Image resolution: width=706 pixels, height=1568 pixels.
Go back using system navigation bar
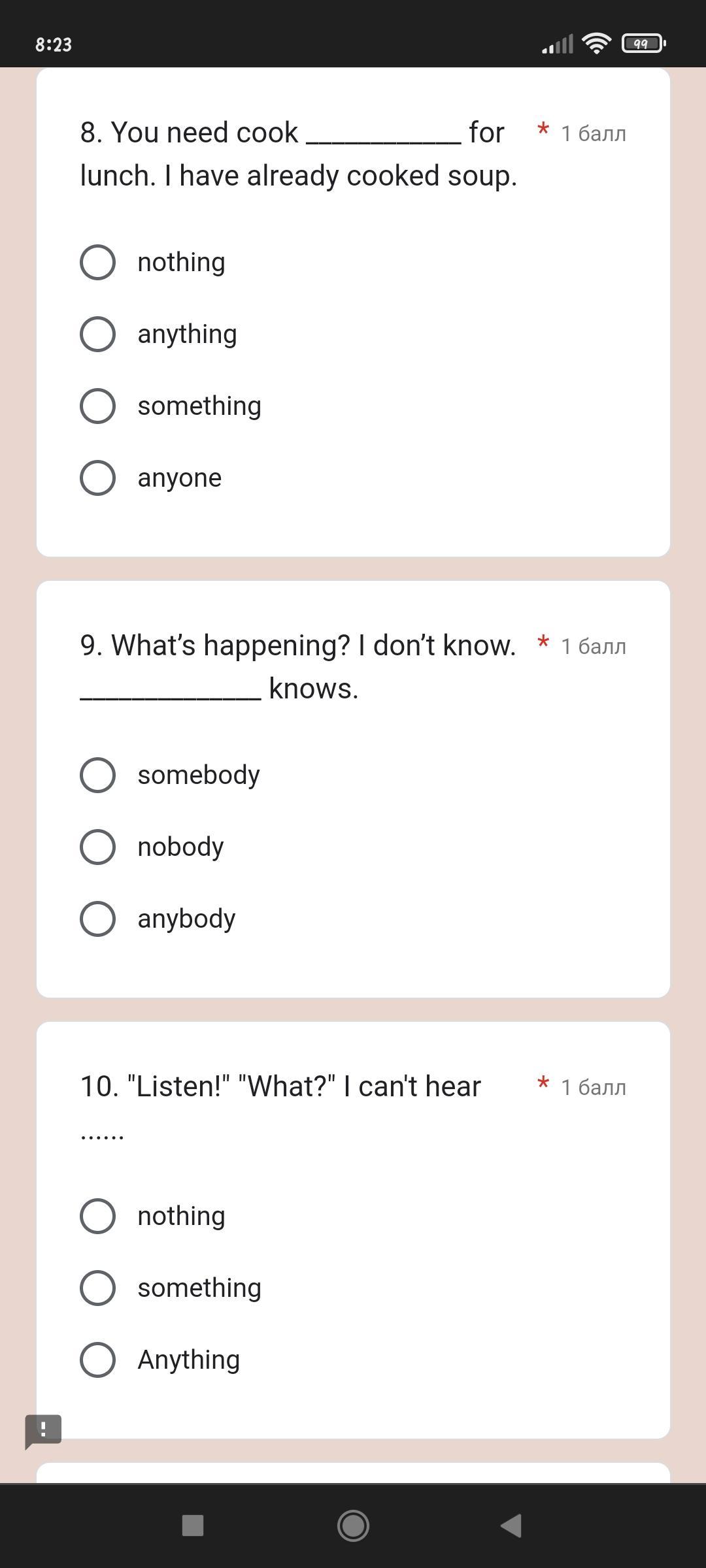(511, 1526)
